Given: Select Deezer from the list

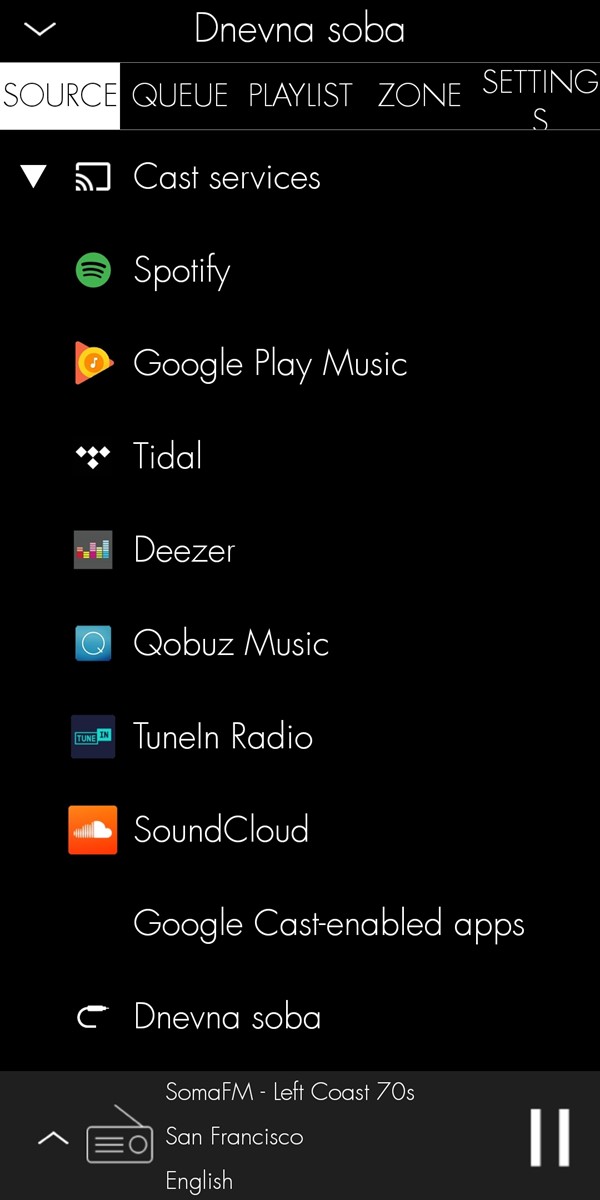Looking at the screenshot, I should pyautogui.click(x=185, y=550).
